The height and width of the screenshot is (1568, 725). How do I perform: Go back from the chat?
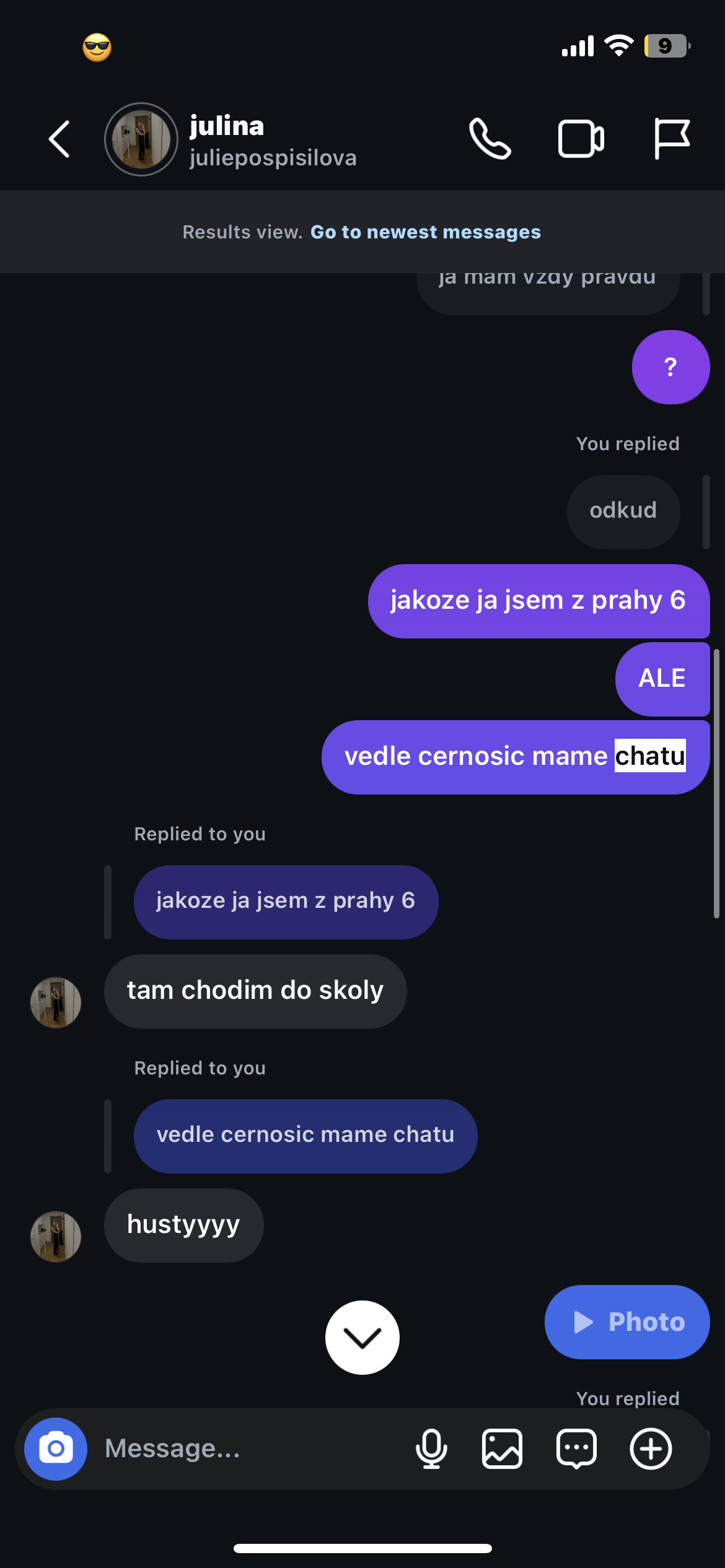click(x=59, y=139)
